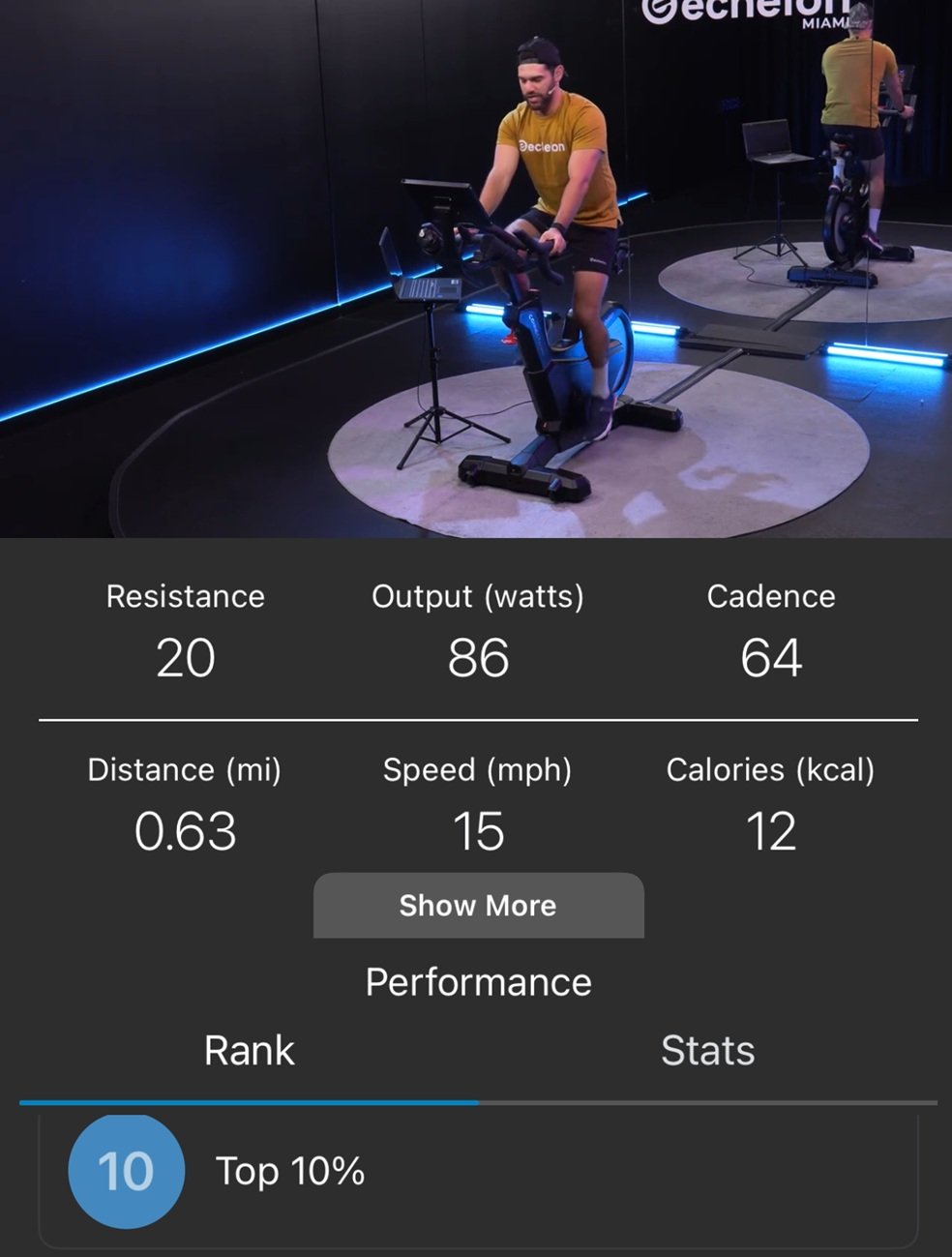Toggle the Rank view on
Image resolution: width=952 pixels, height=1257 pixels.
[249, 1050]
